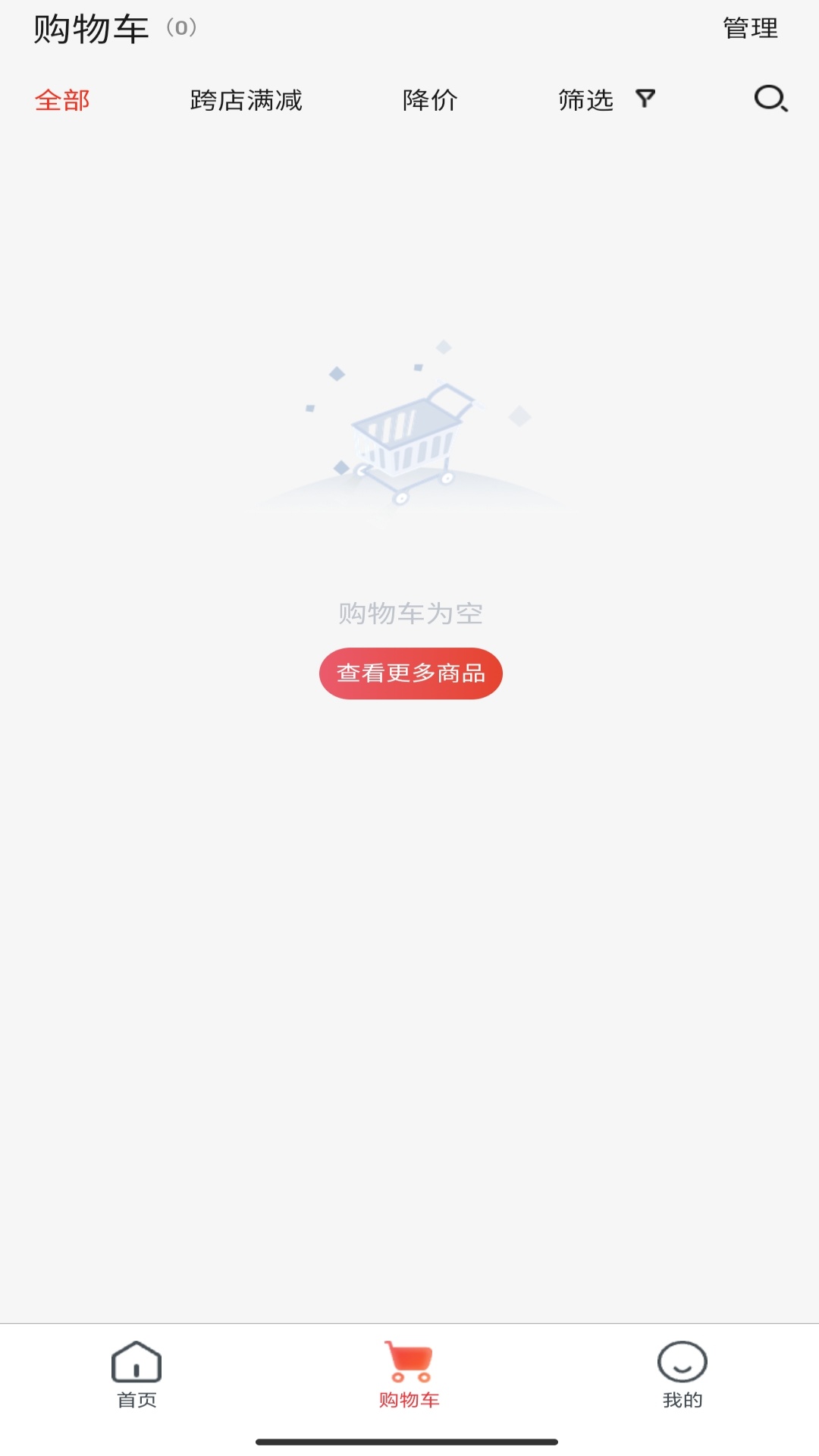Show 降价 price-drop items
The height and width of the screenshot is (1456, 819).
pyautogui.click(x=430, y=100)
